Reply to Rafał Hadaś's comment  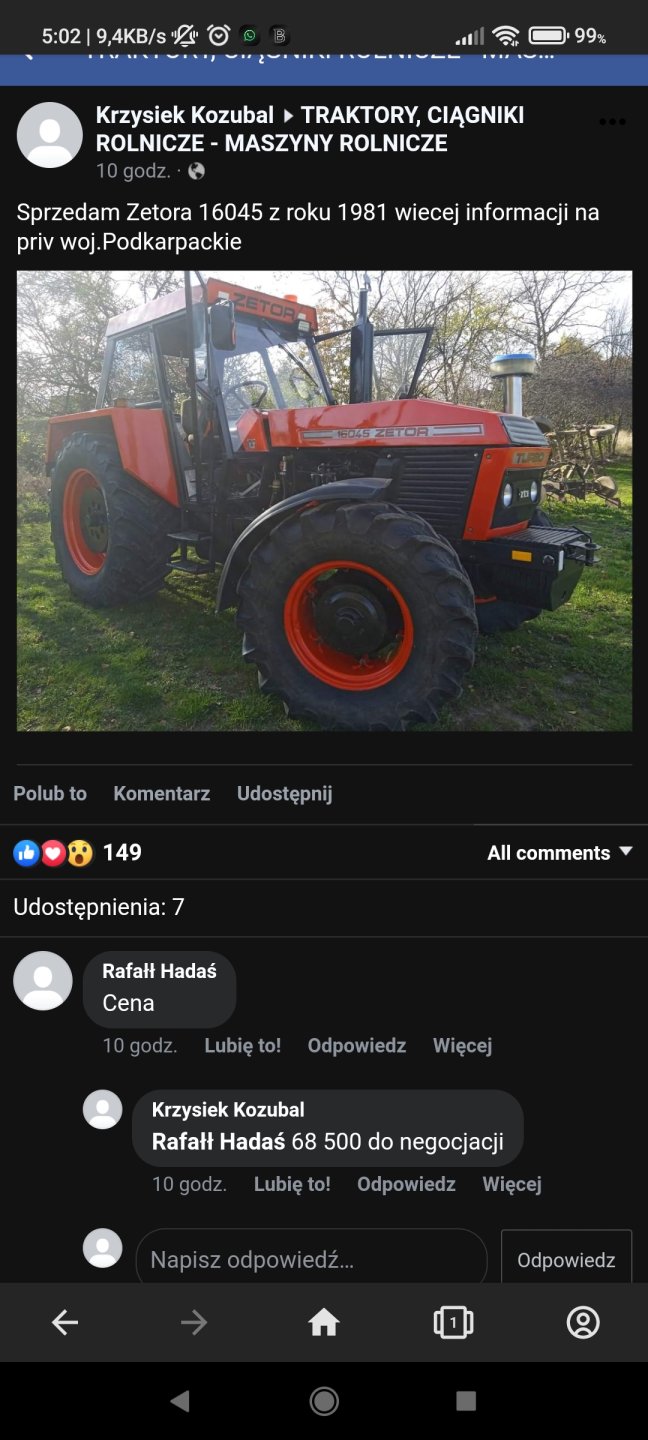356,1045
